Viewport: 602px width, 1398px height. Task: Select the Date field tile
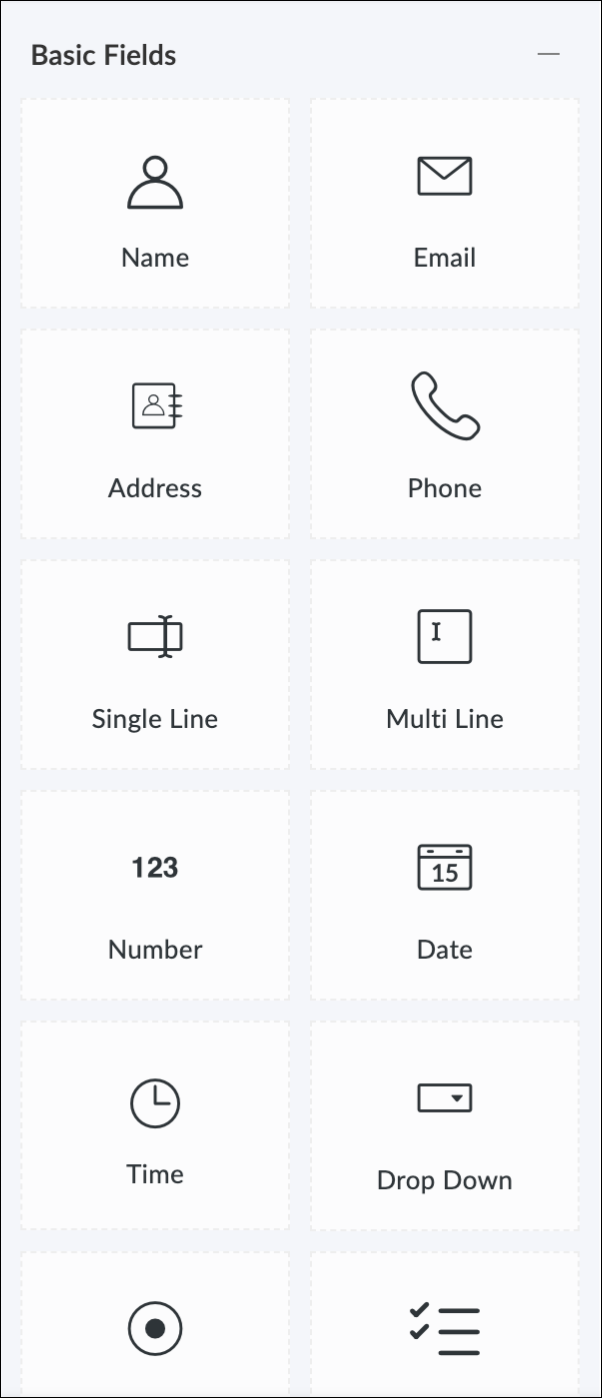click(445, 896)
